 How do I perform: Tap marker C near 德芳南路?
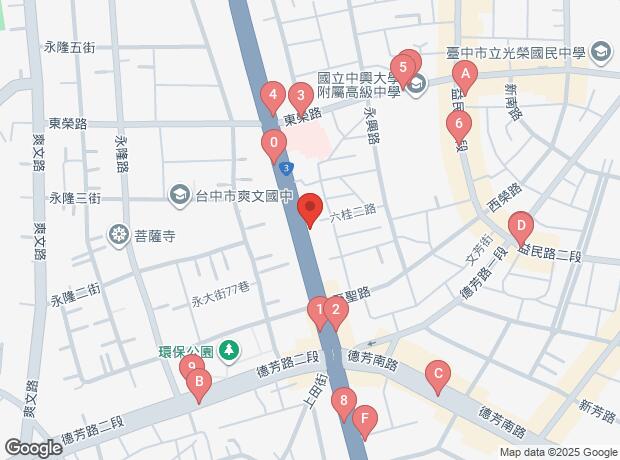tap(436, 376)
